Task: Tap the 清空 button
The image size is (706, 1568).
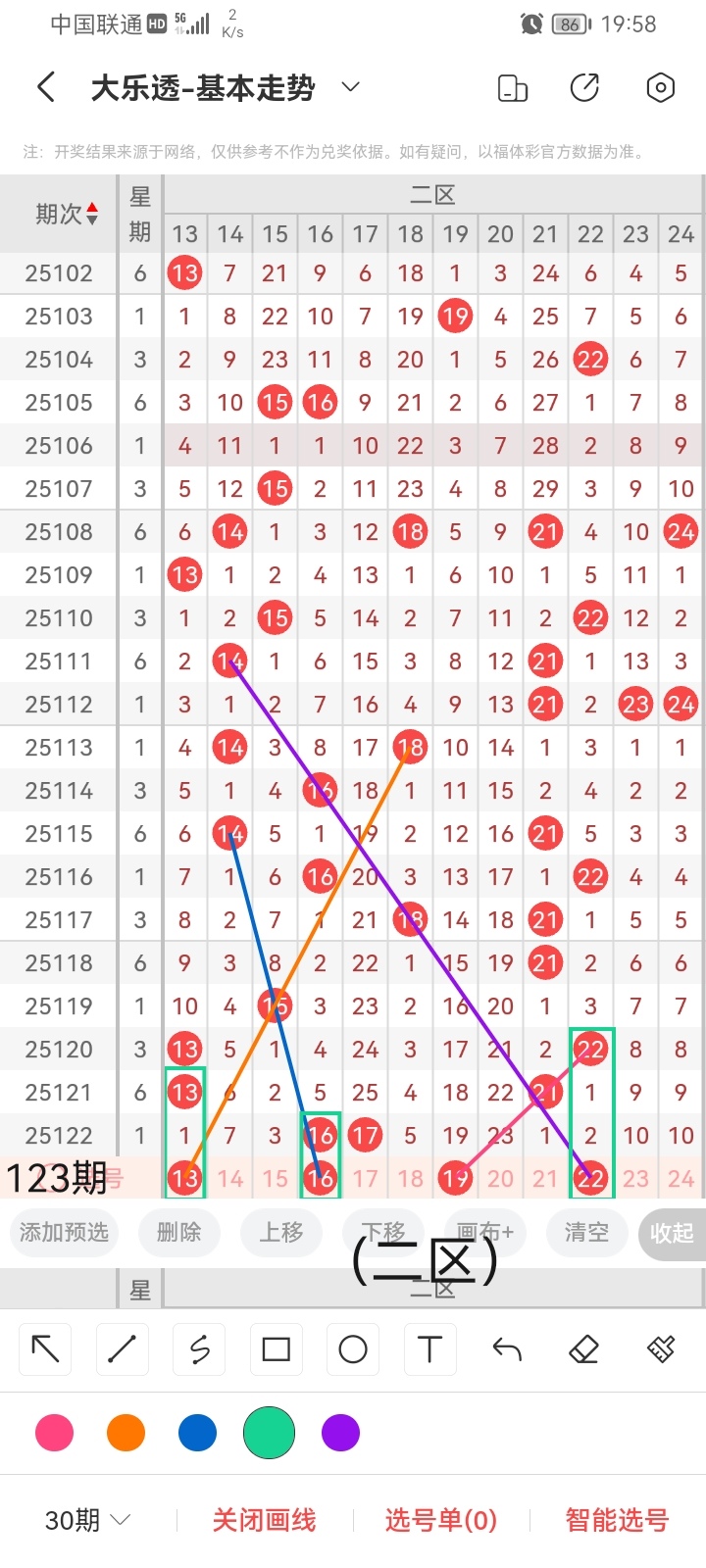Action: point(586,1232)
